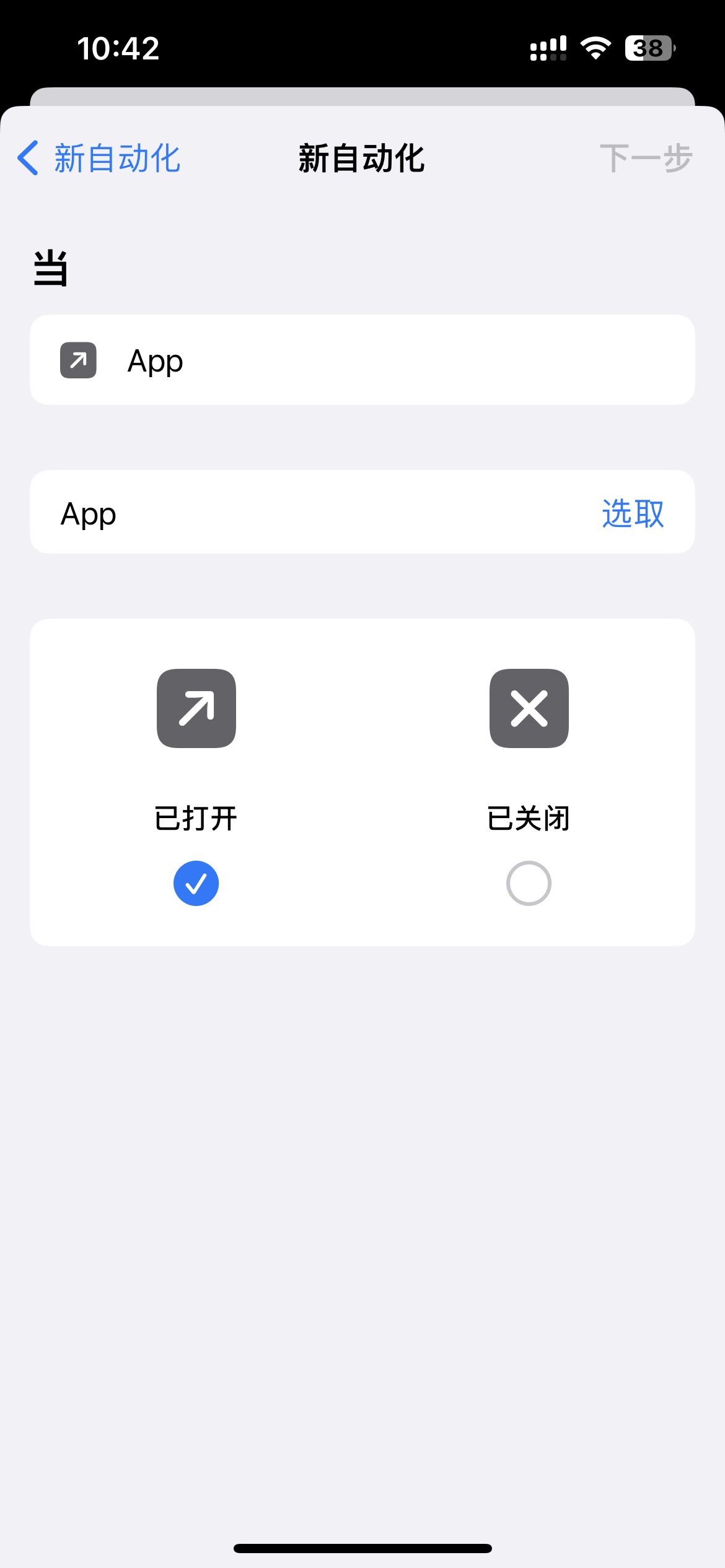Go back to 新自动化
Viewport: 725px width, 1568px height.
99,158
